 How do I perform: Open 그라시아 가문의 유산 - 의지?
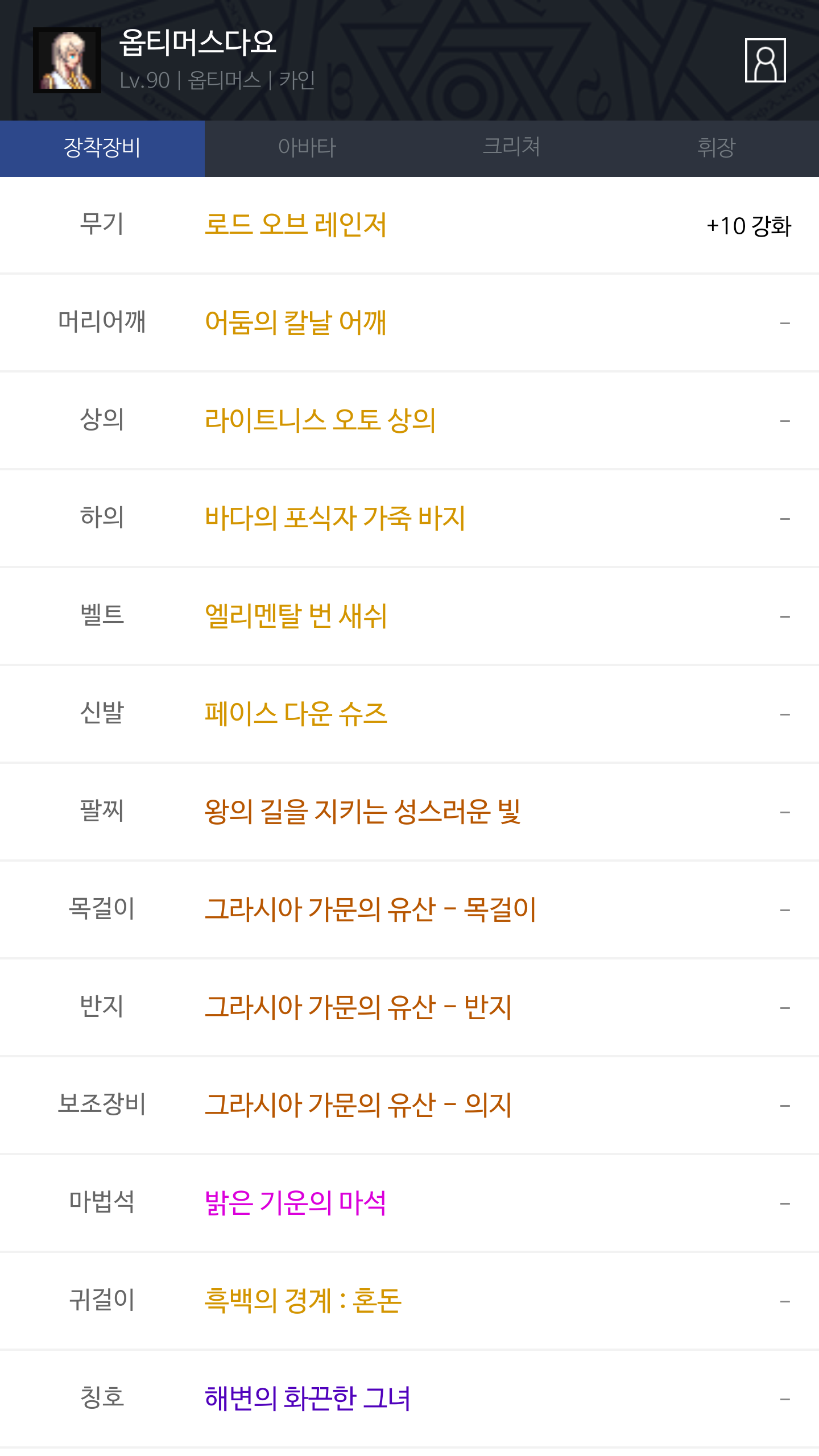point(358,1106)
